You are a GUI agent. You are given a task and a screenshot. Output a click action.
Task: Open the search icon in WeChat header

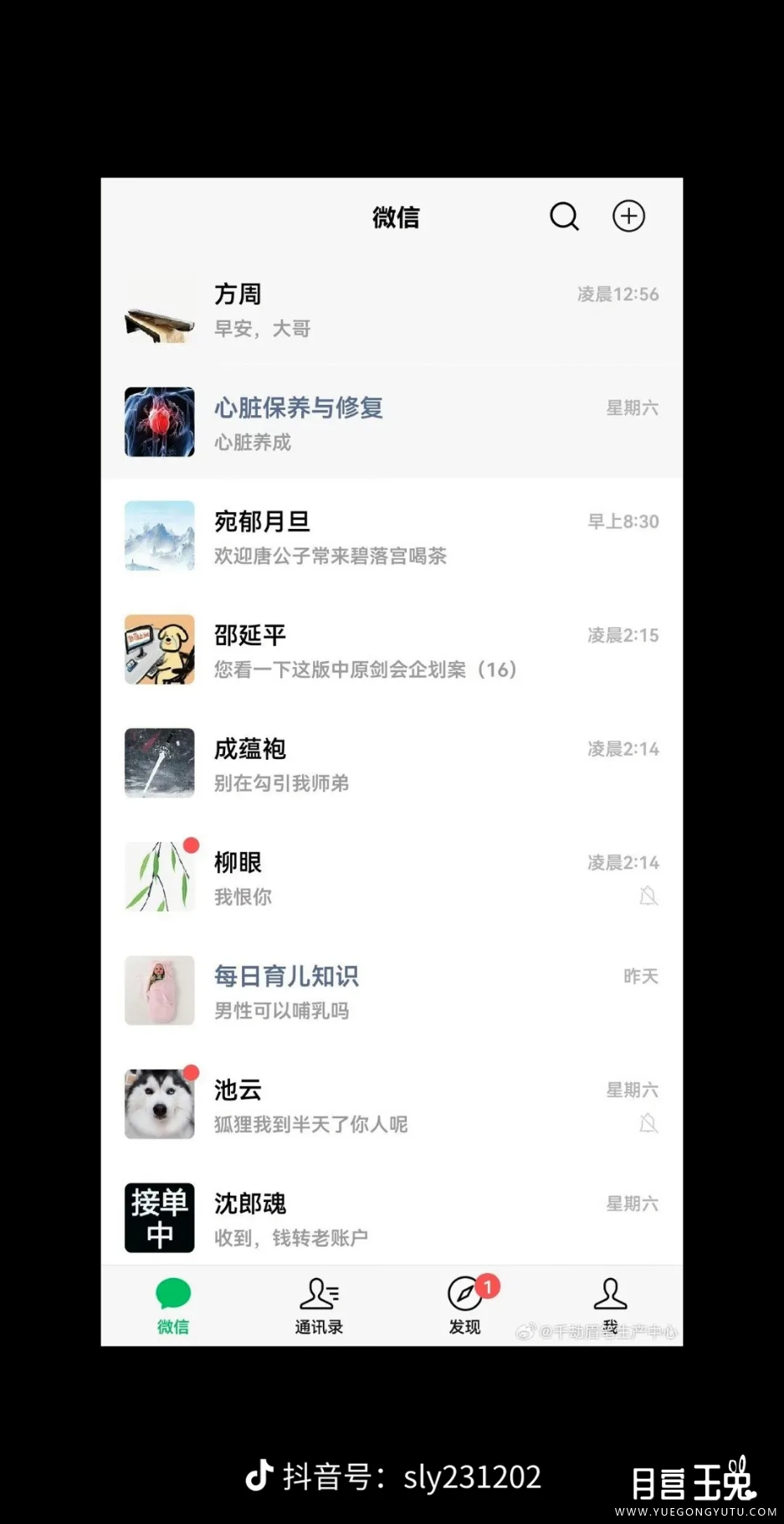(564, 217)
